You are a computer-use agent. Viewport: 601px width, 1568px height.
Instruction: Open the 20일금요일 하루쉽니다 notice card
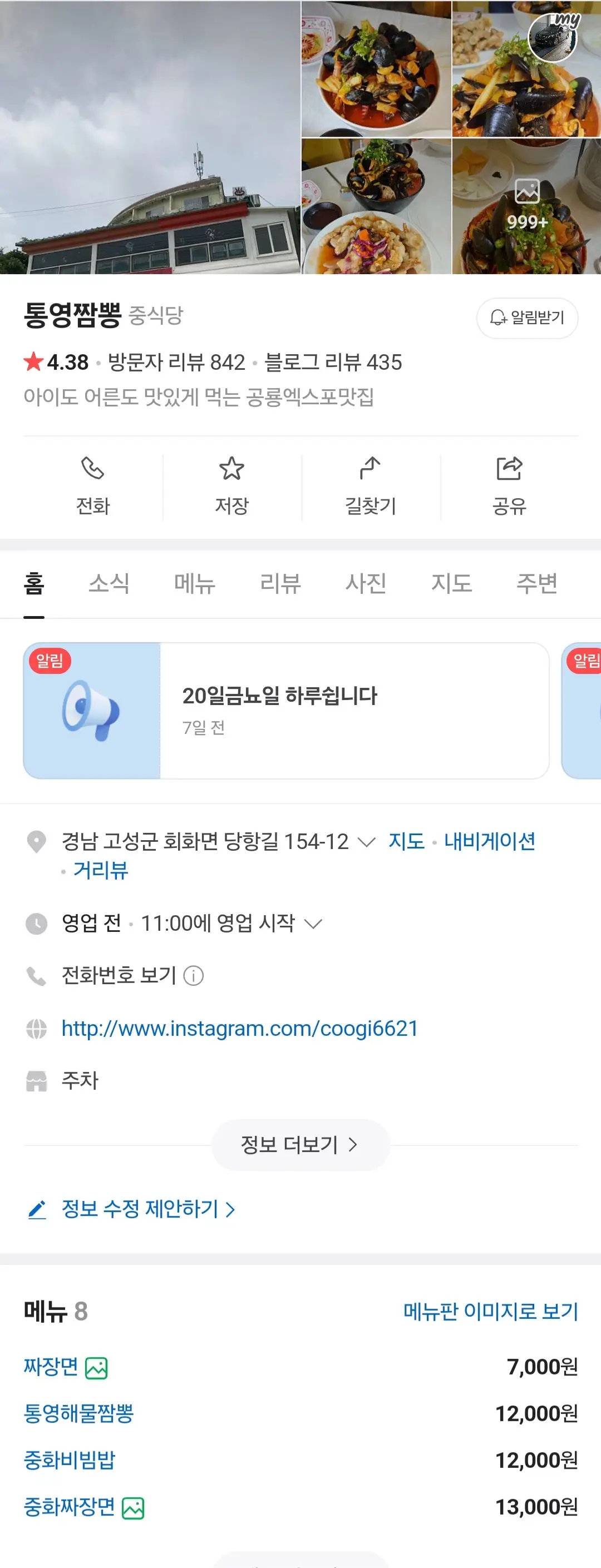tap(286, 711)
